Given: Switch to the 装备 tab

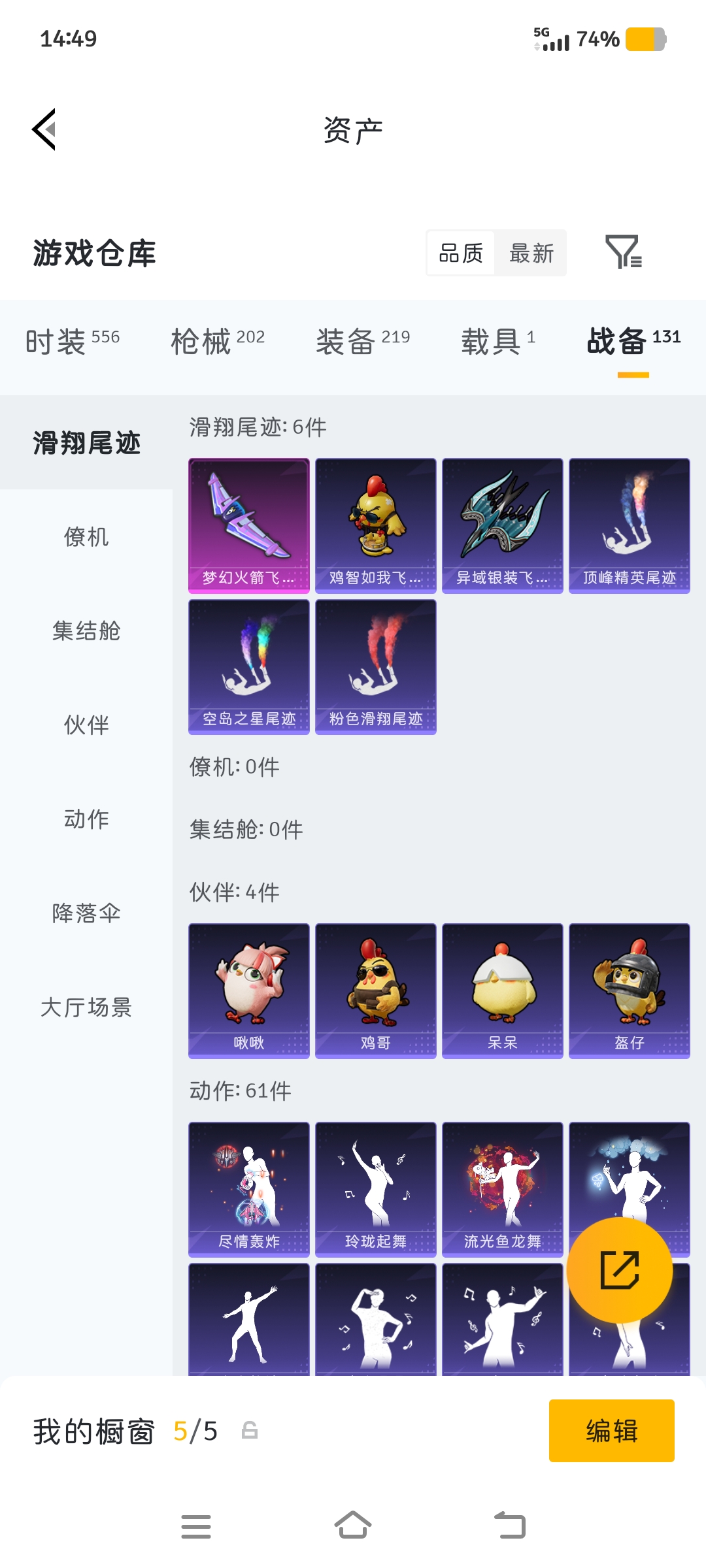Looking at the screenshot, I should click(363, 341).
